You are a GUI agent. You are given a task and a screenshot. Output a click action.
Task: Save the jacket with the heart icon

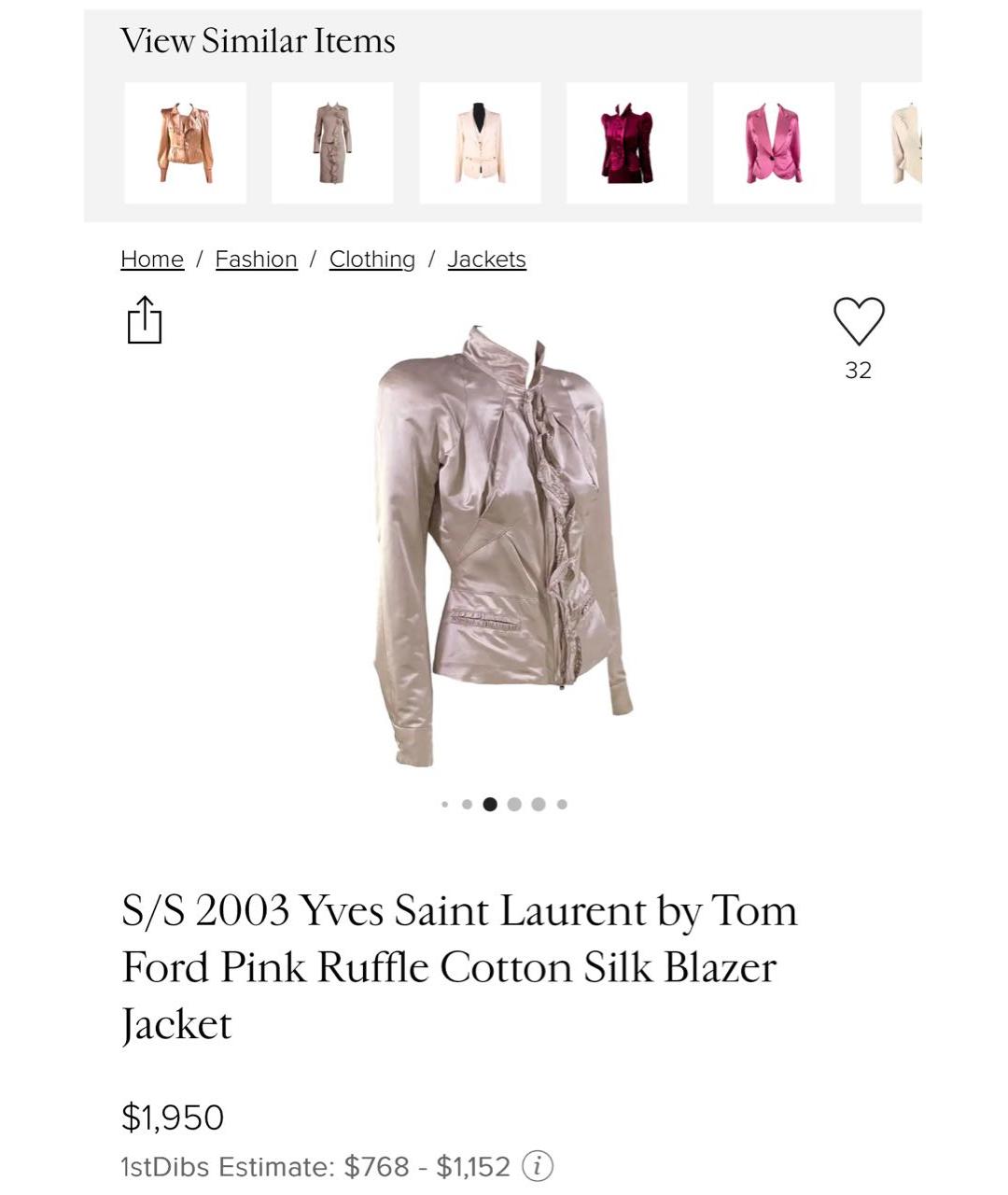(858, 322)
